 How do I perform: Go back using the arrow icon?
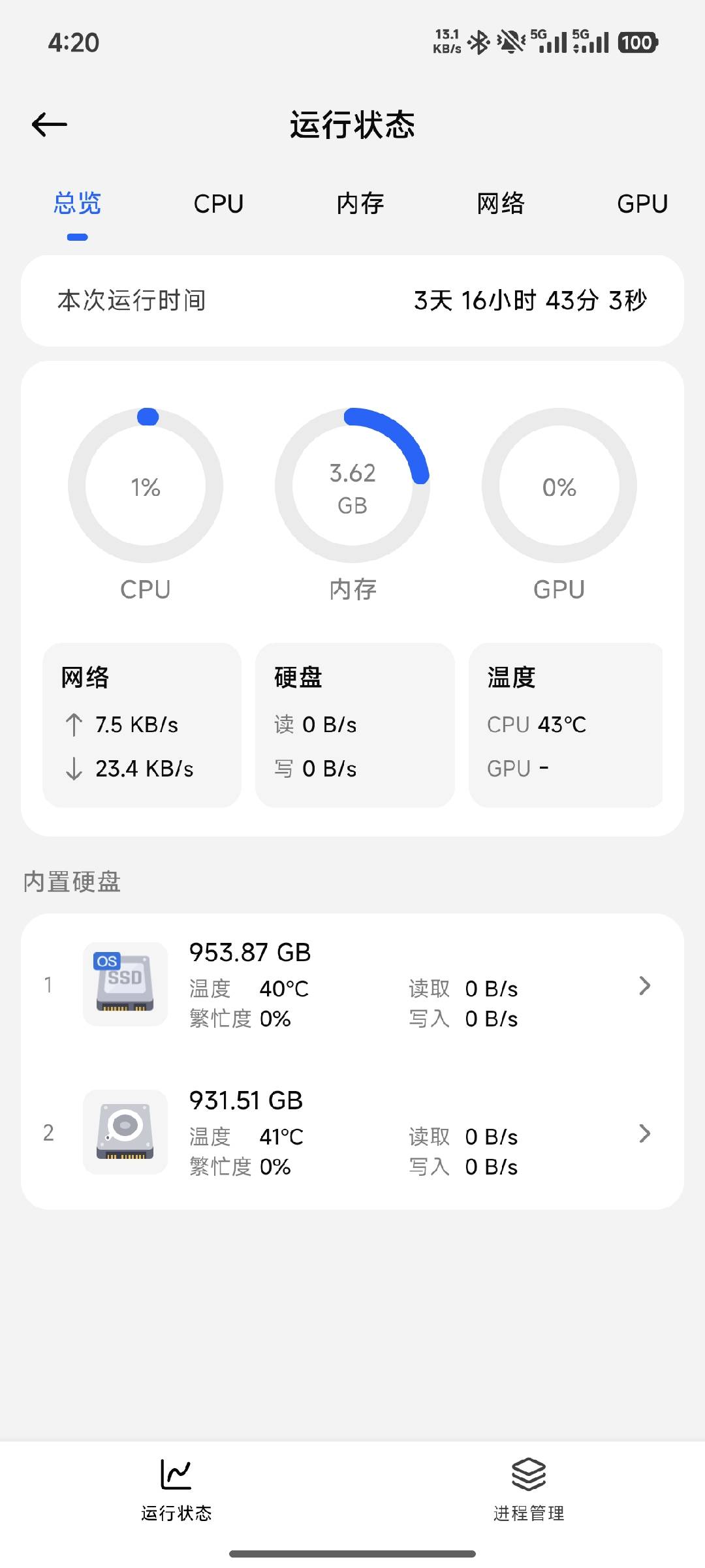tap(50, 124)
